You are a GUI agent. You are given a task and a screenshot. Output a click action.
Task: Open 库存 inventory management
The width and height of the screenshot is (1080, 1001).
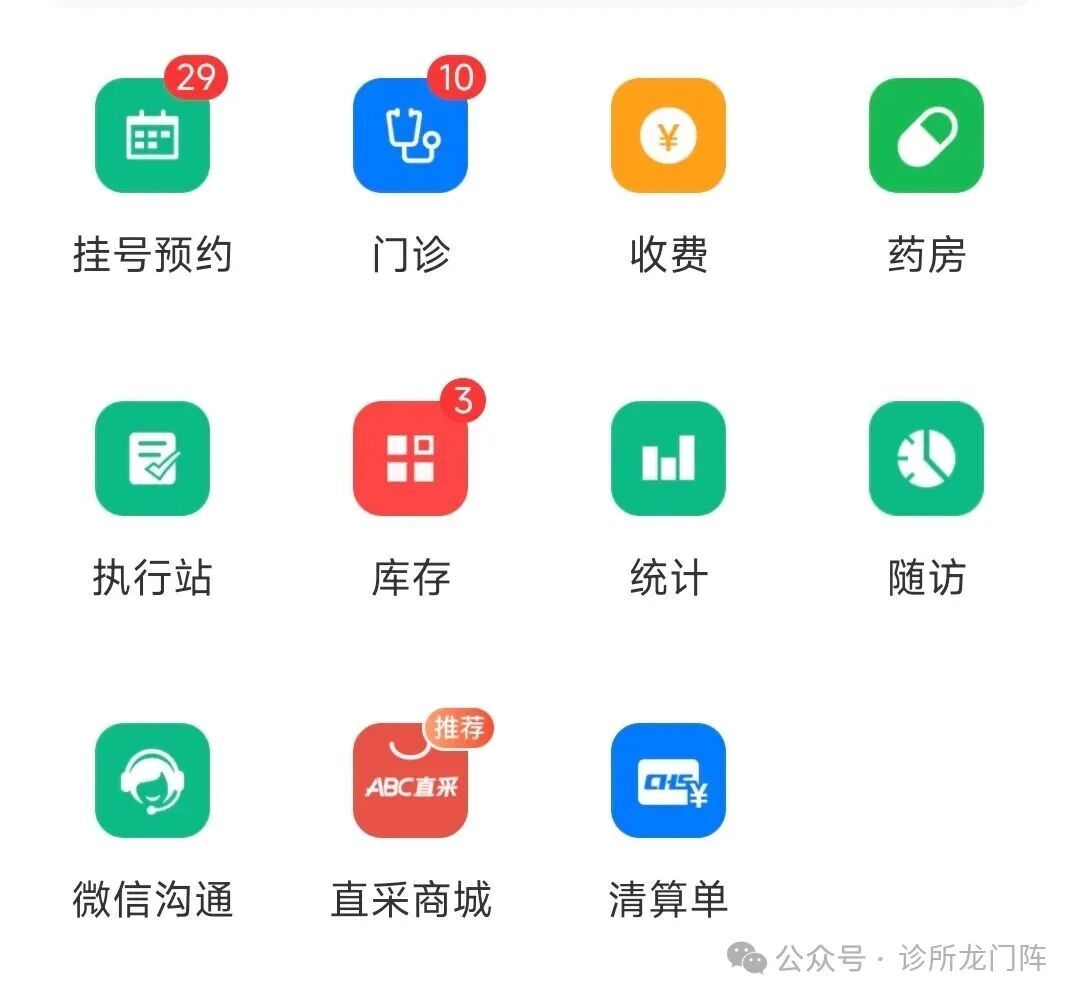click(x=410, y=459)
